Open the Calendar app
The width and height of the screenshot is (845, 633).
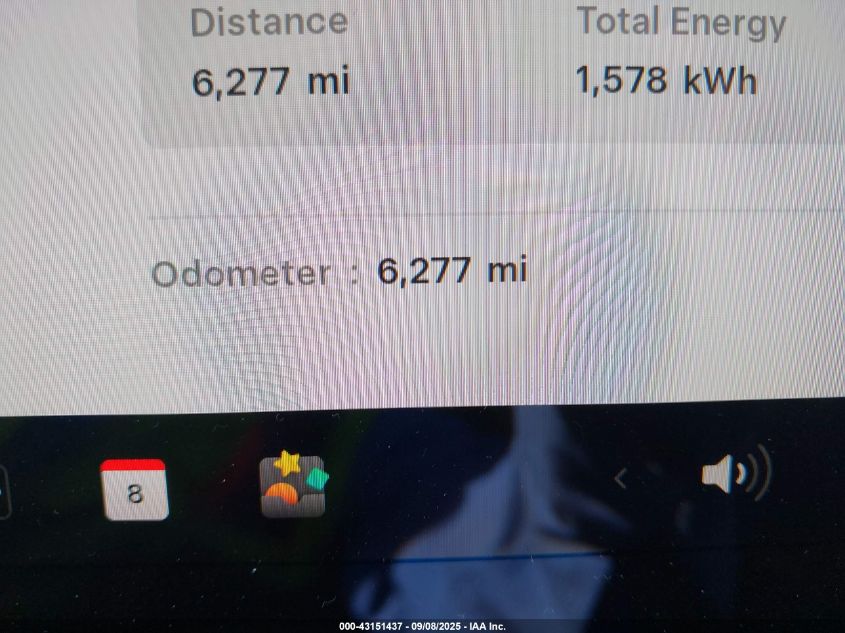pos(135,490)
